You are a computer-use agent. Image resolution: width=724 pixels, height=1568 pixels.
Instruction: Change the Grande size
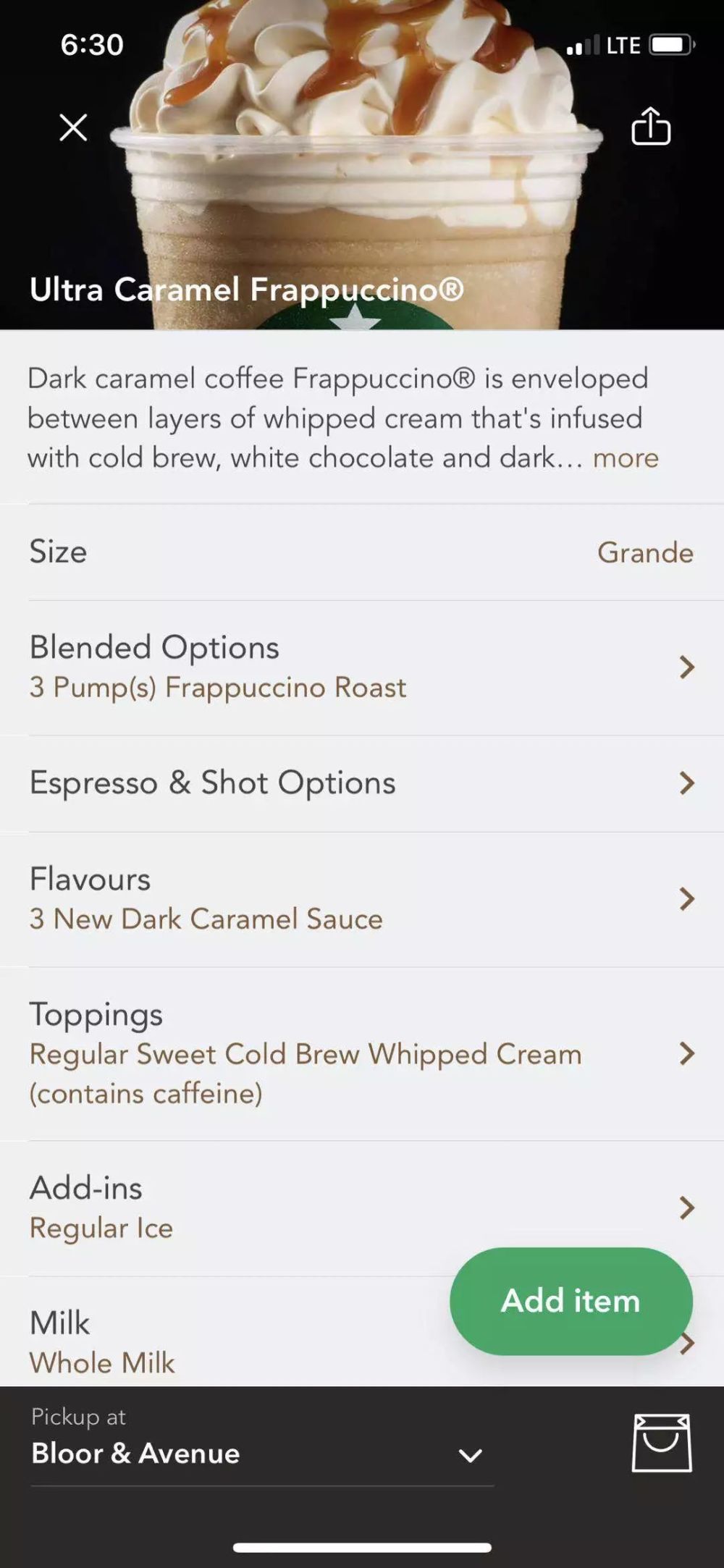[644, 552]
